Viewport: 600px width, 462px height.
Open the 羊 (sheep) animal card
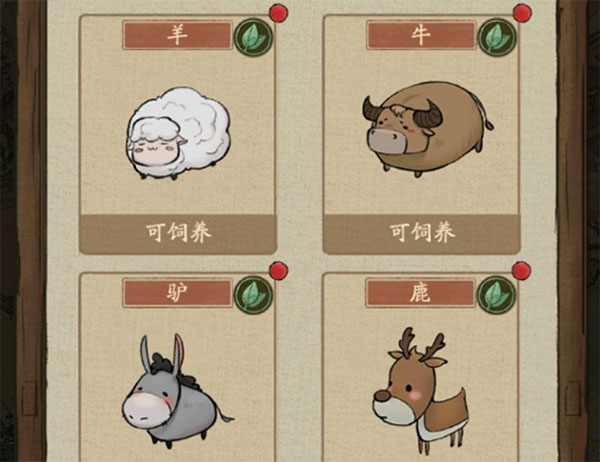[x=176, y=139]
